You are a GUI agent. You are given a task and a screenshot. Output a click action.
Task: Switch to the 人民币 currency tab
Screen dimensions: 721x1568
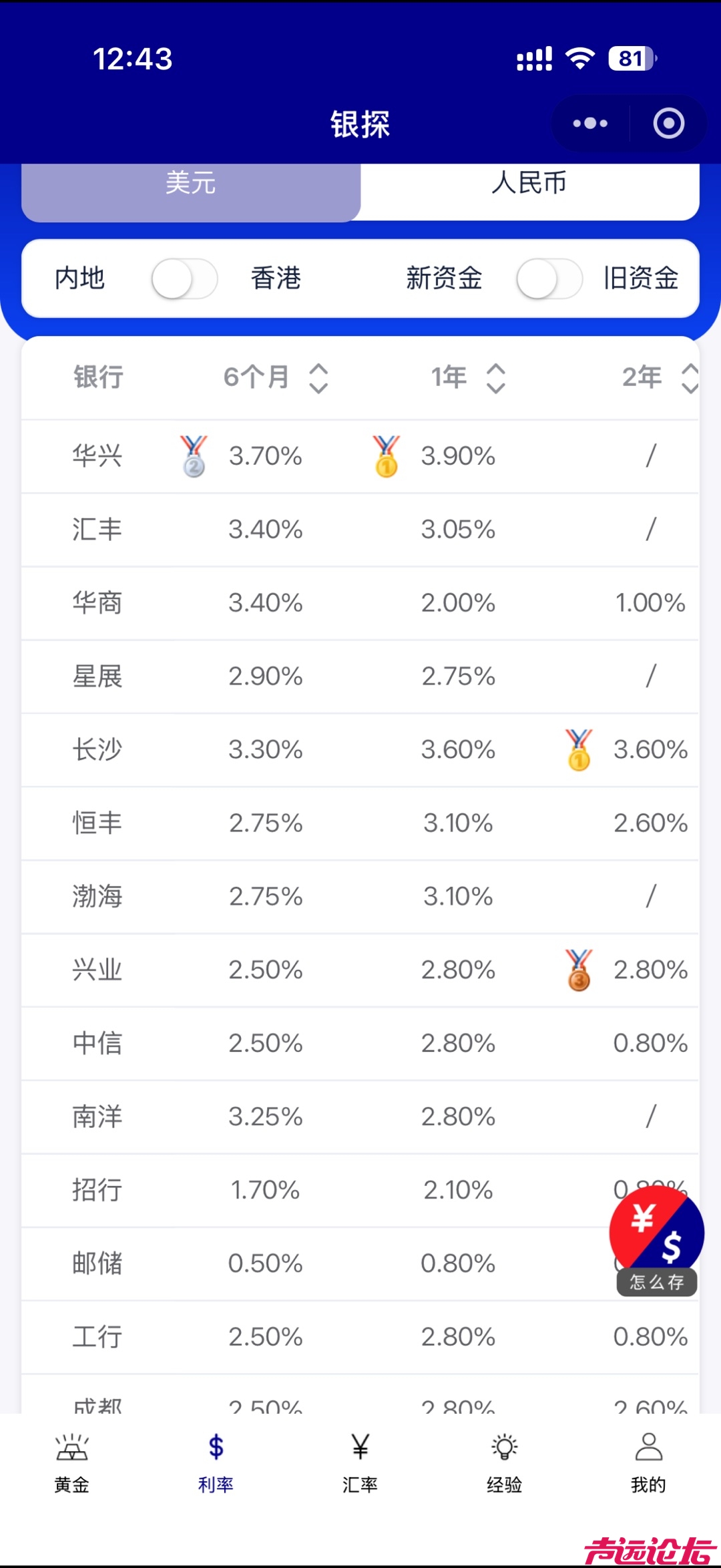529,184
